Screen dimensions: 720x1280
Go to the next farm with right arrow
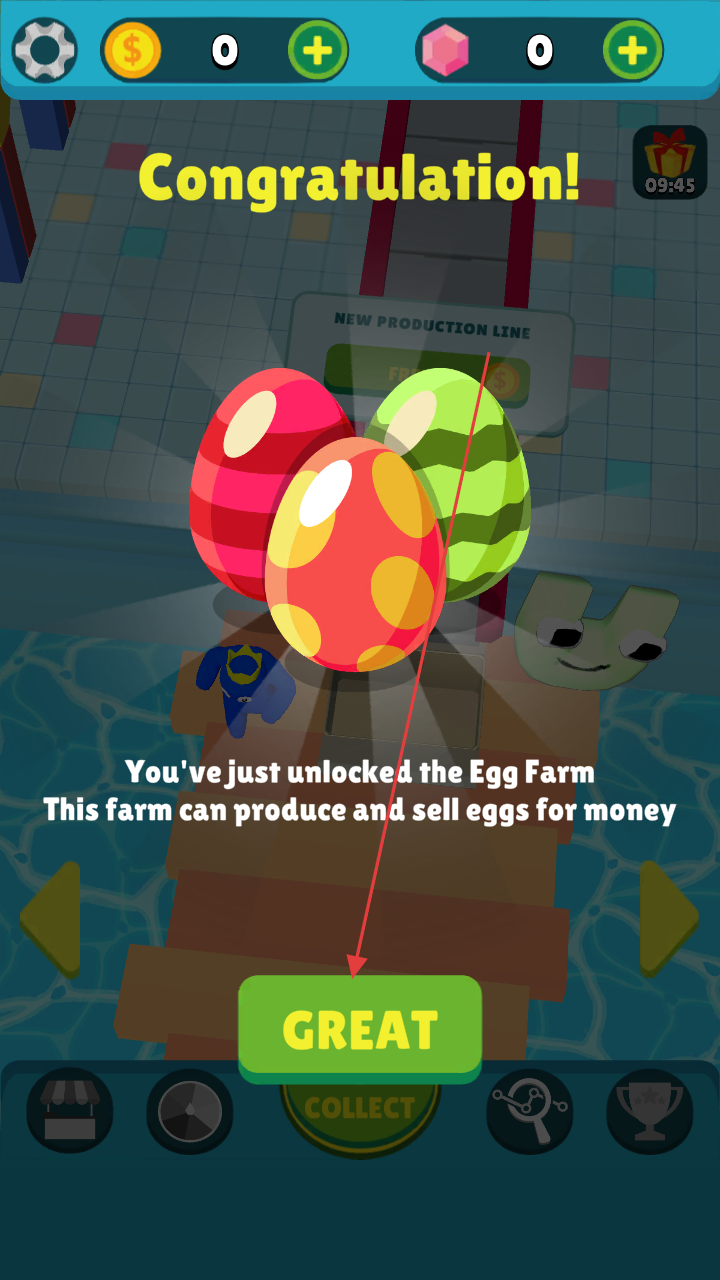point(668,919)
